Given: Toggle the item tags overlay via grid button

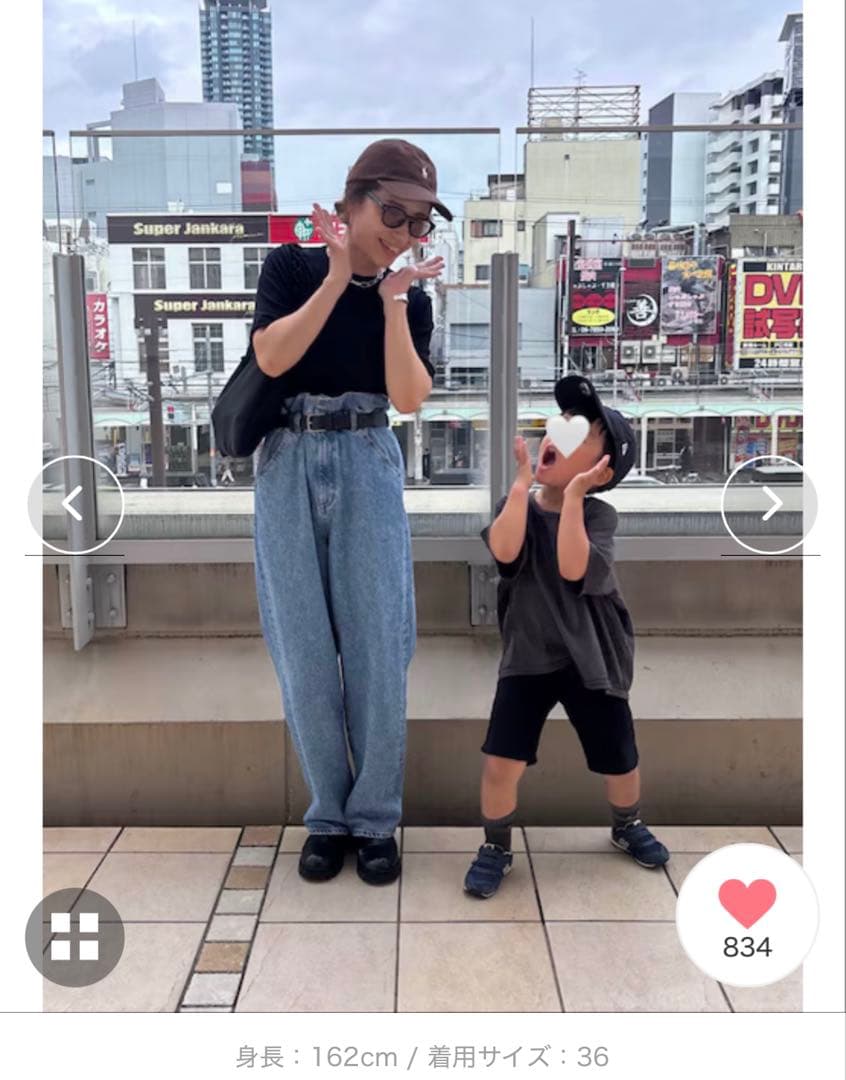Looking at the screenshot, I should pos(73,935).
